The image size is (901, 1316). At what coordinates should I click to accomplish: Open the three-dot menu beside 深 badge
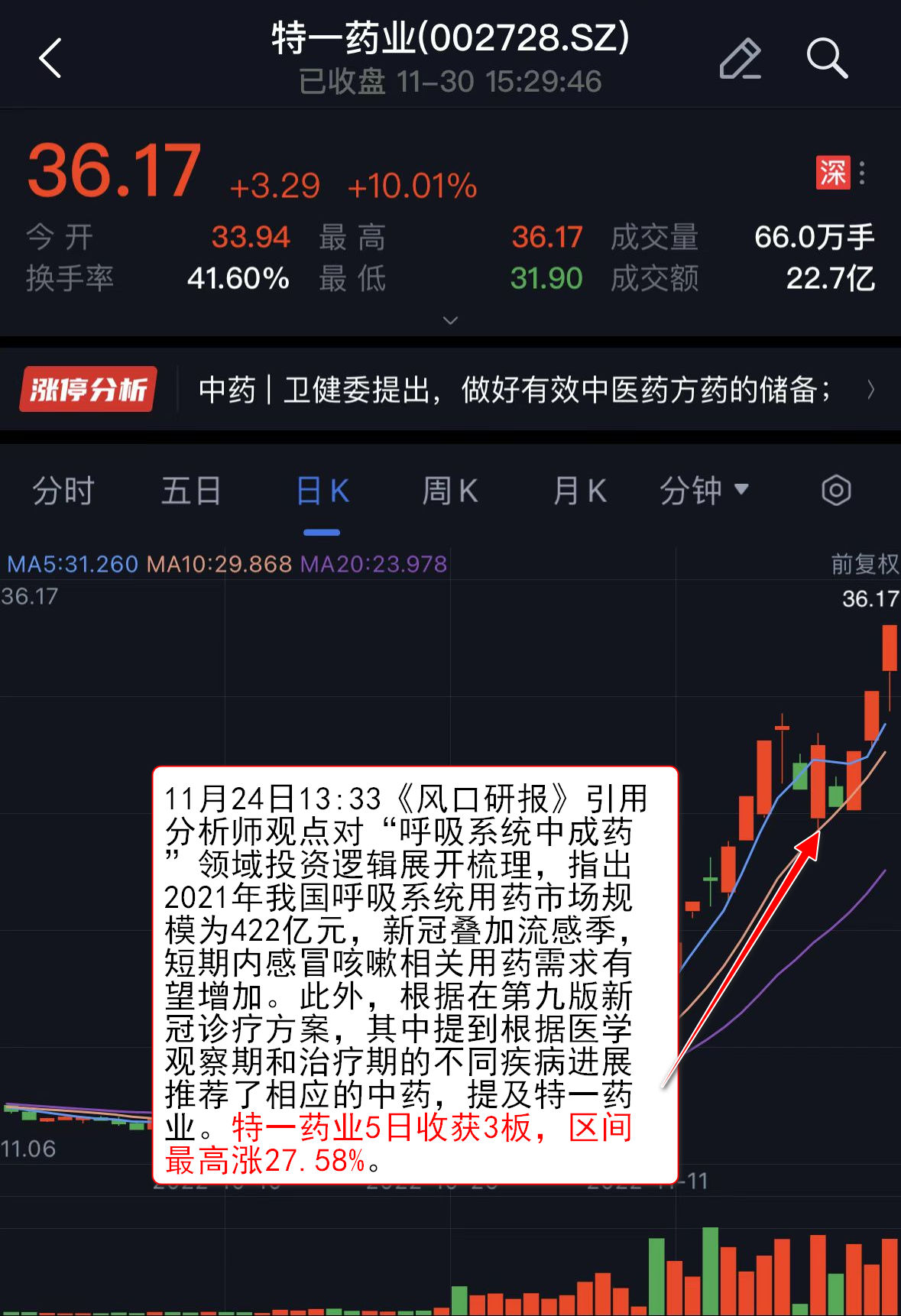862,173
